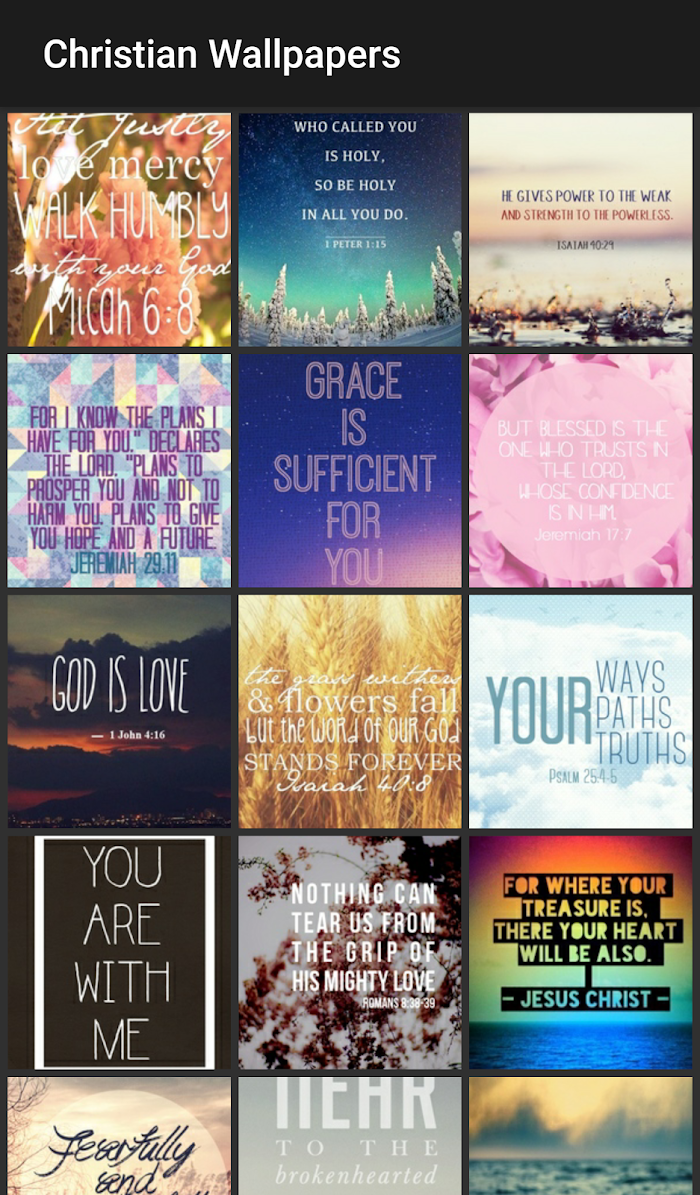View the Psalm 25:4-5 wallpaper

pyautogui.click(x=581, y=711)
